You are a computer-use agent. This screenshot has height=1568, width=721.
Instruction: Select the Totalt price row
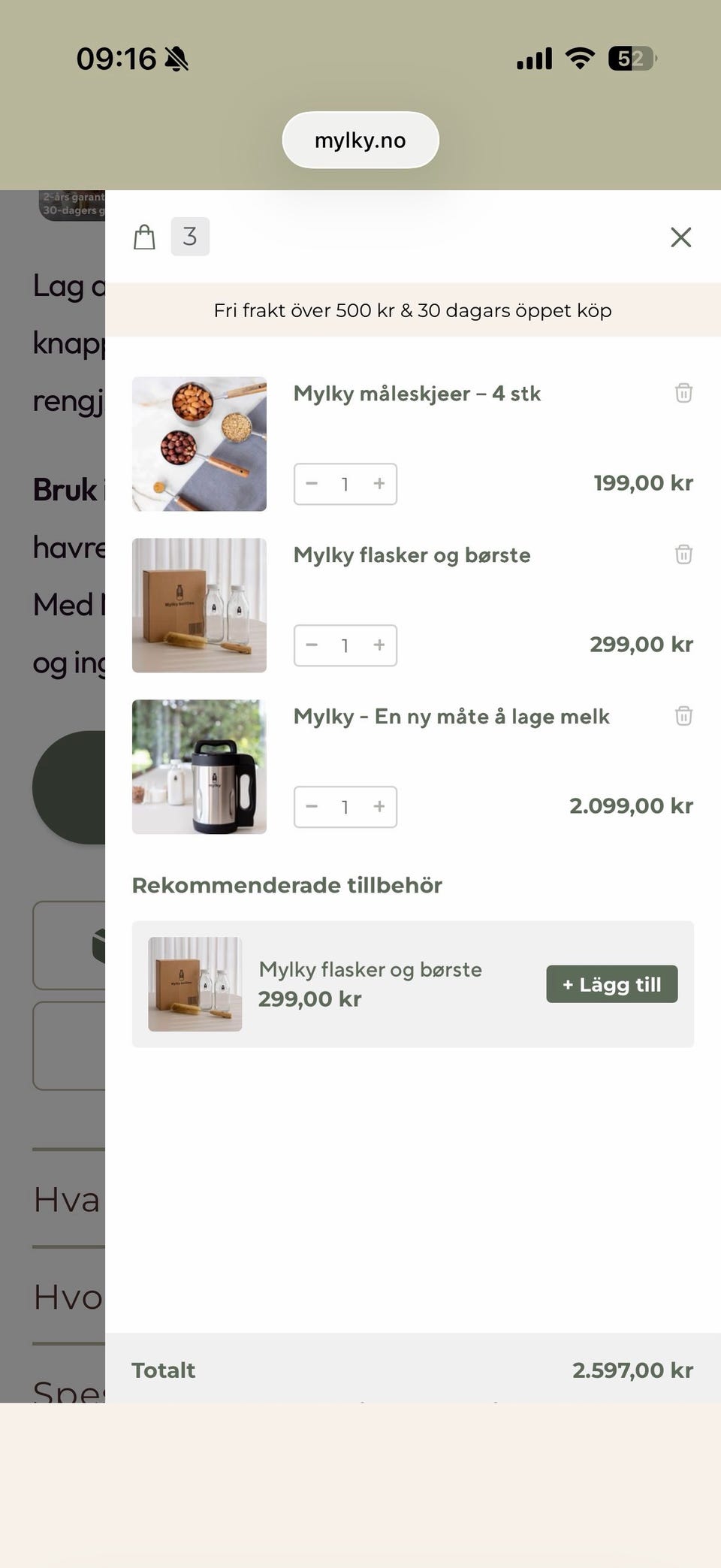click(412, 1370)
